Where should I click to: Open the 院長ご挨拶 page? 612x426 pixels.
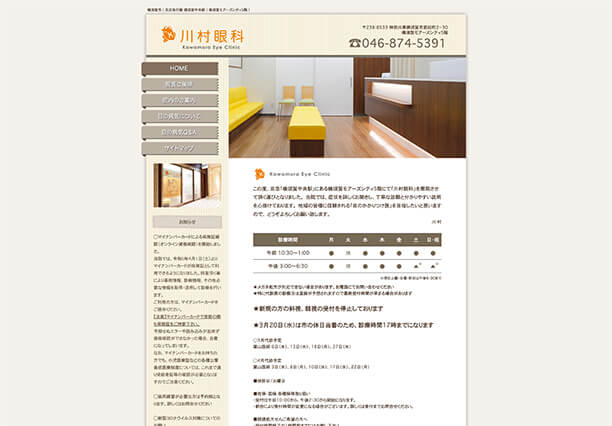point(179,84)
